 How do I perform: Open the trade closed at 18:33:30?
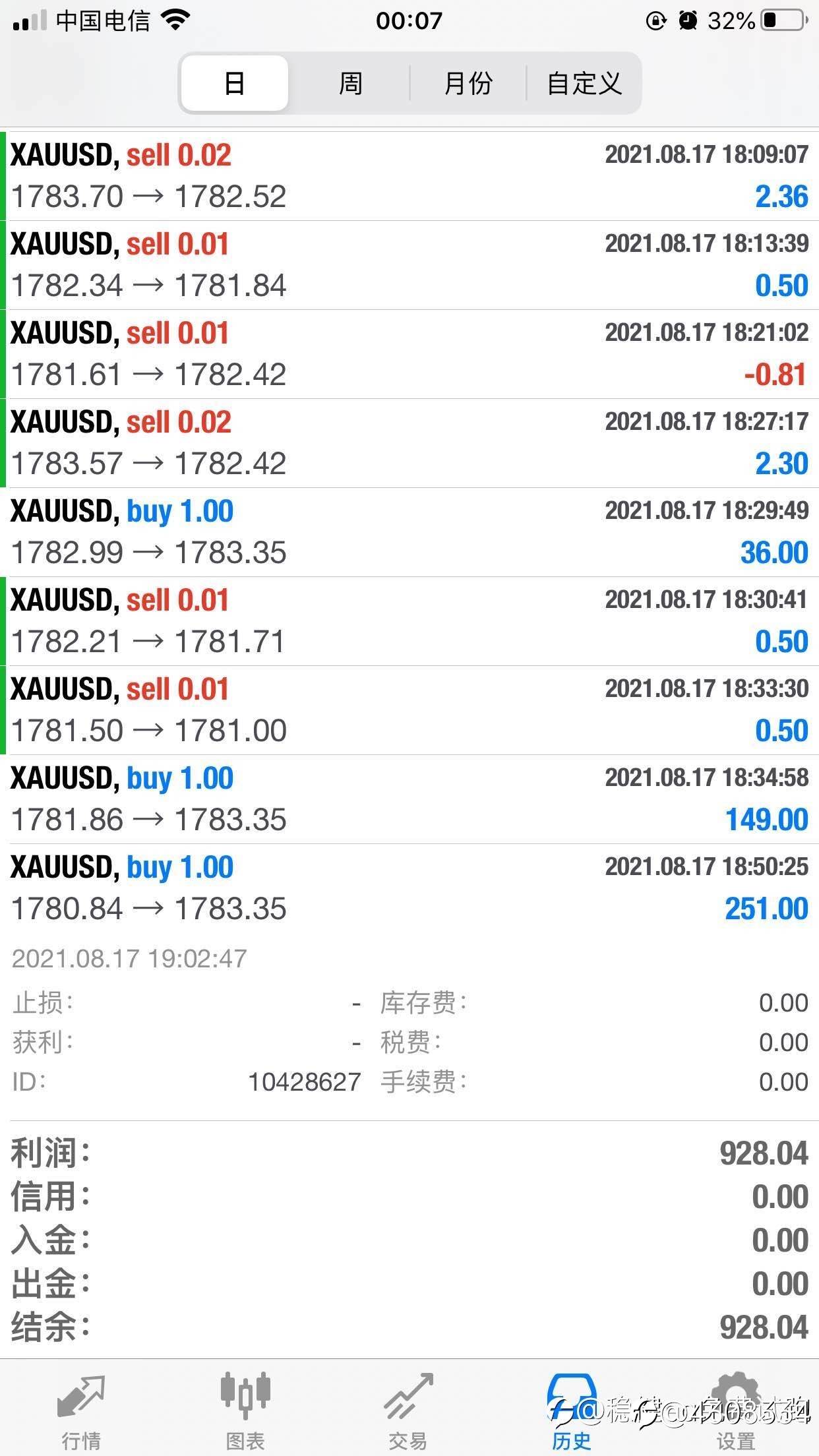coord(409,710)
